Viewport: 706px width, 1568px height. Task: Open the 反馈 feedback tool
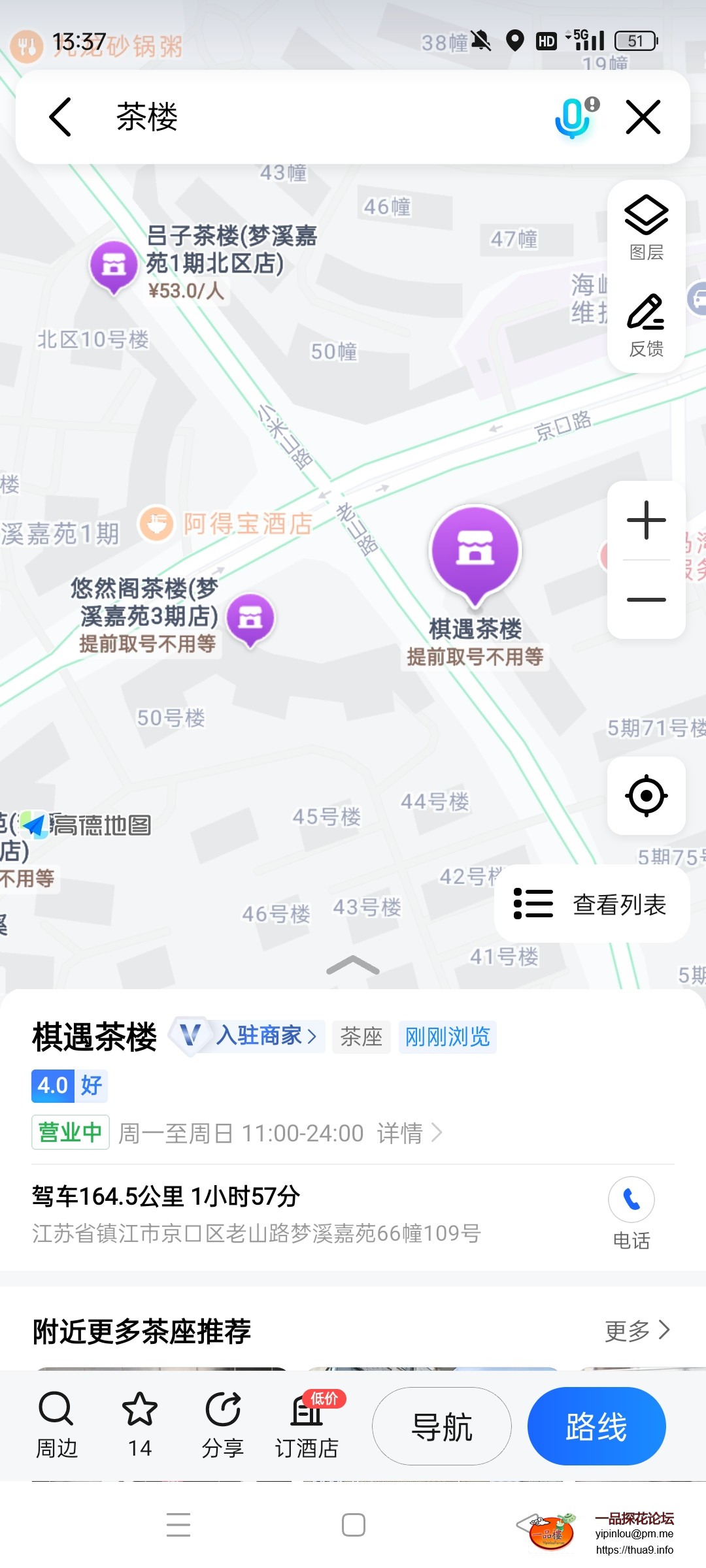[x=645, y=320]
